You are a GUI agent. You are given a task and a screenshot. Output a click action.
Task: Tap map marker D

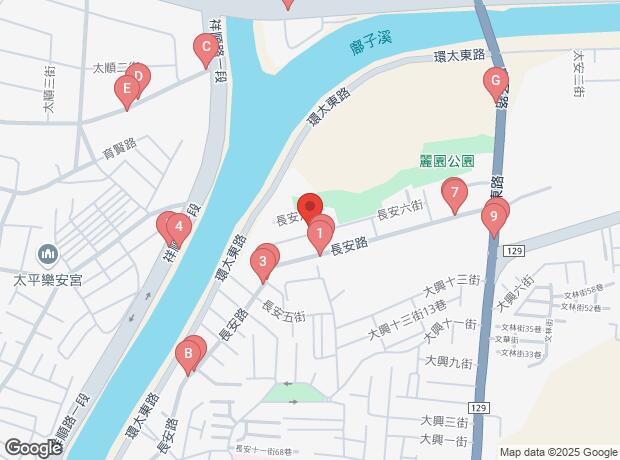point(140,76)
